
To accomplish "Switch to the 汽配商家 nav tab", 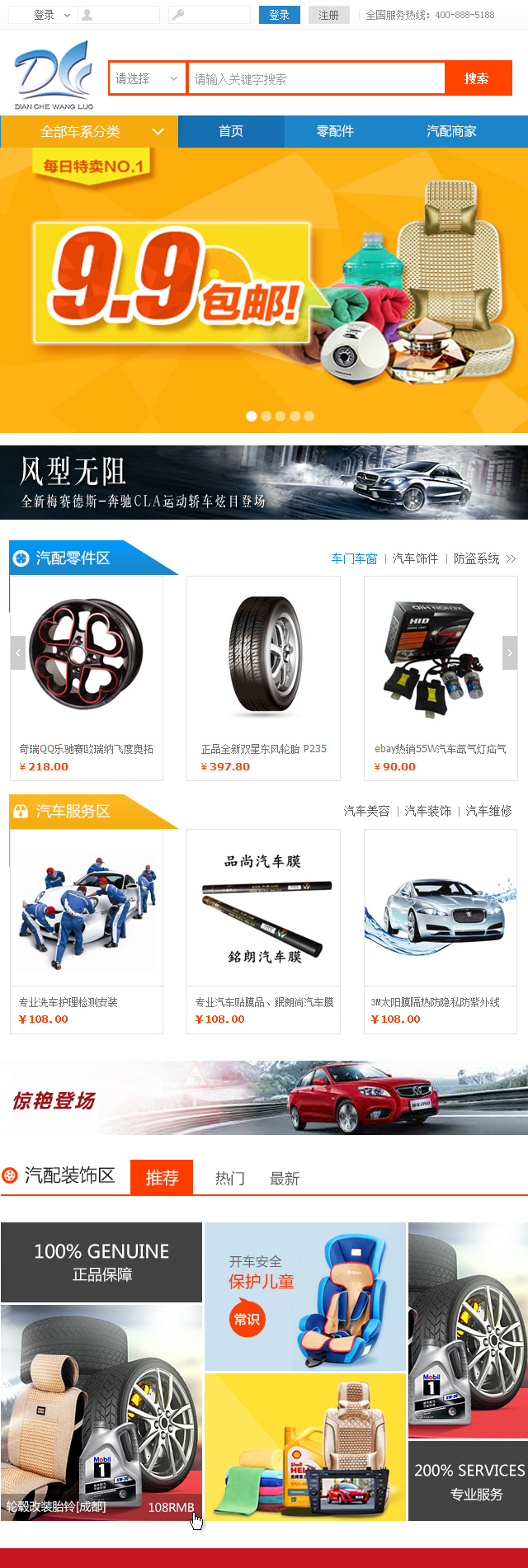I will pos(451,131).
